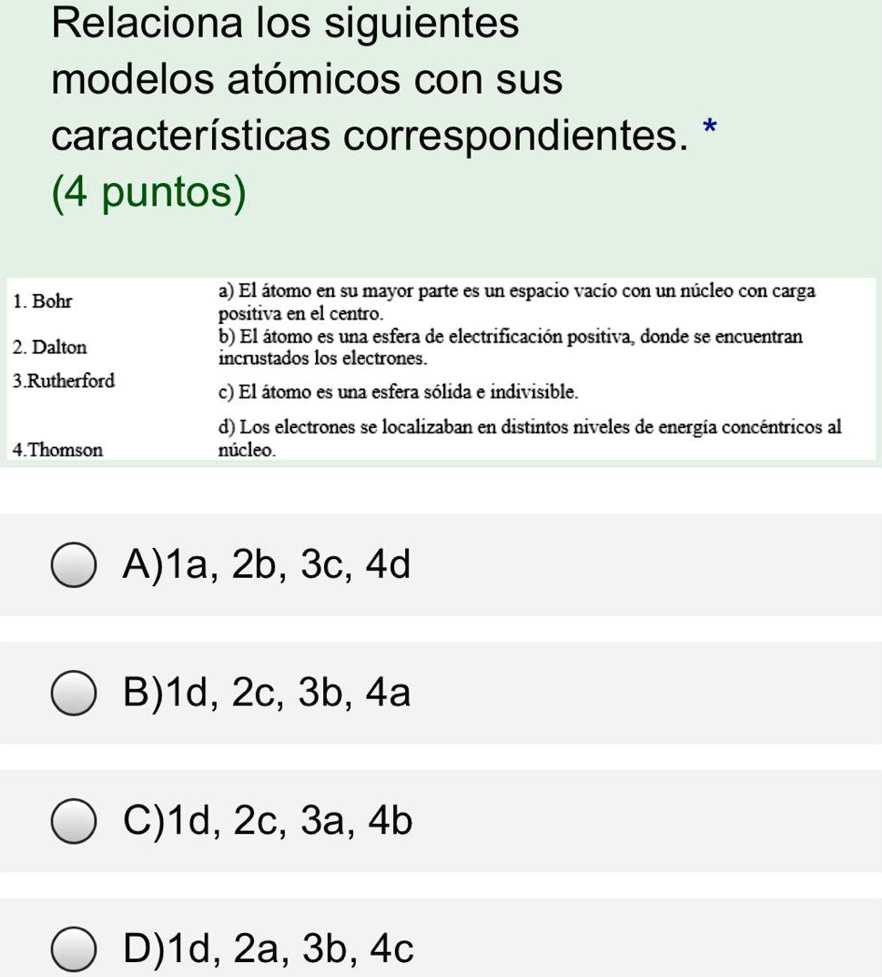This screenshot has width=882, height=977.
Task: Click the matching table area of the question
Action: click(440, 372)
